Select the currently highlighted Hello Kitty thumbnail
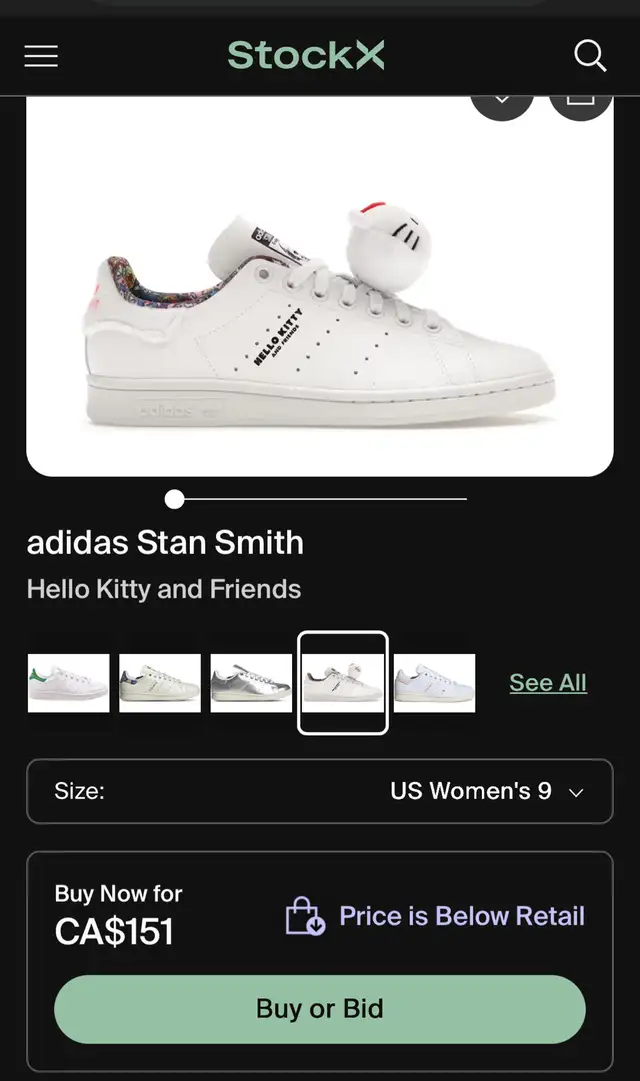This screenshot has width=640, height=1081. 343,683
